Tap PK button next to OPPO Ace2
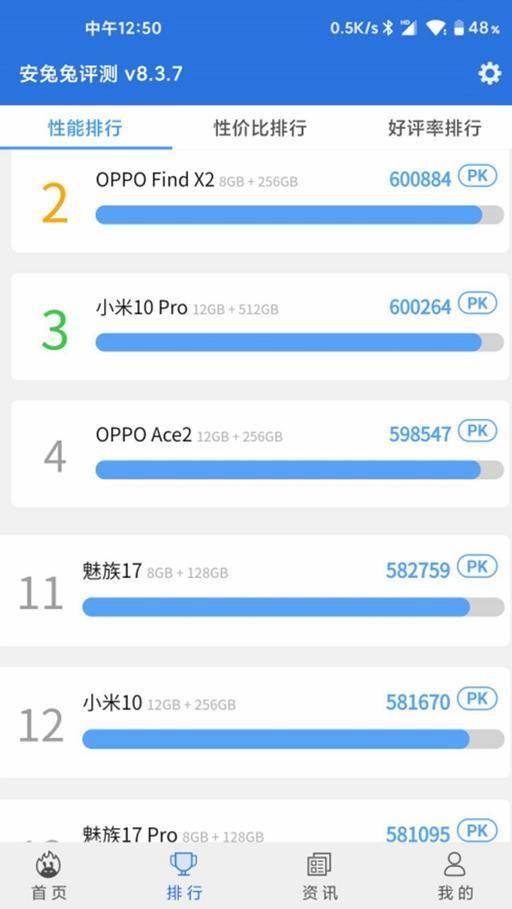 (x=478, y=431)
